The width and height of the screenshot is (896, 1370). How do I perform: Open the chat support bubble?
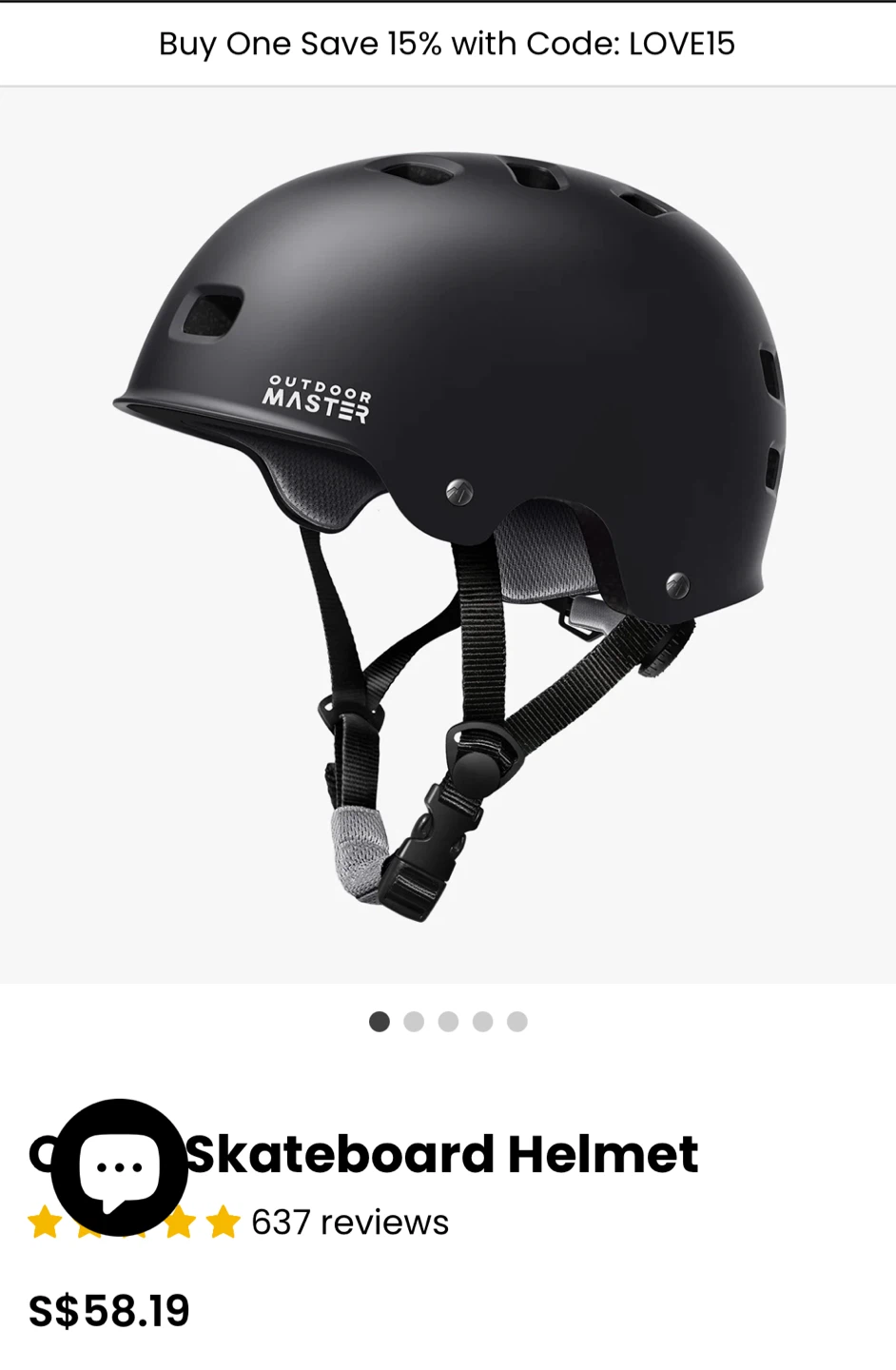(119, 1167)
